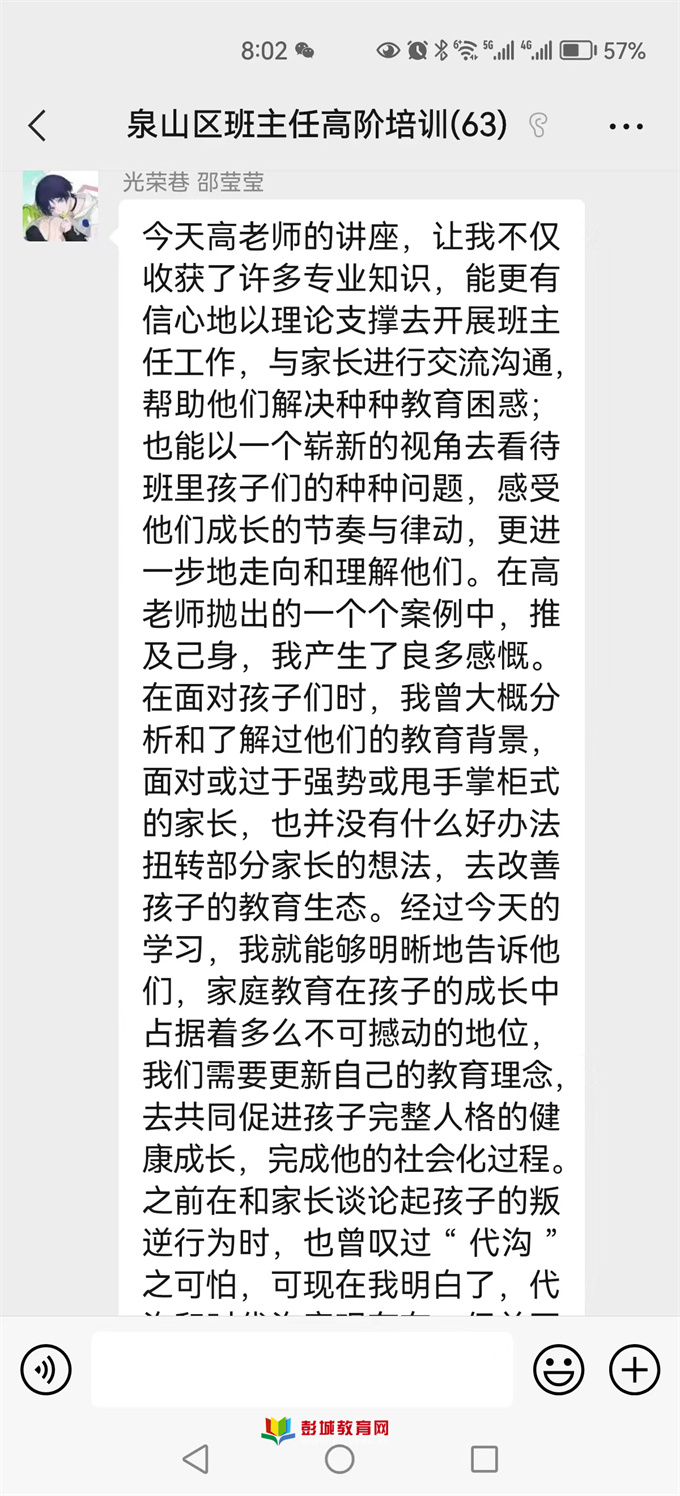Open 邵莹莹's profile avatar
The width and height of the screenshot is (680, 1496).
coord(61,206)
